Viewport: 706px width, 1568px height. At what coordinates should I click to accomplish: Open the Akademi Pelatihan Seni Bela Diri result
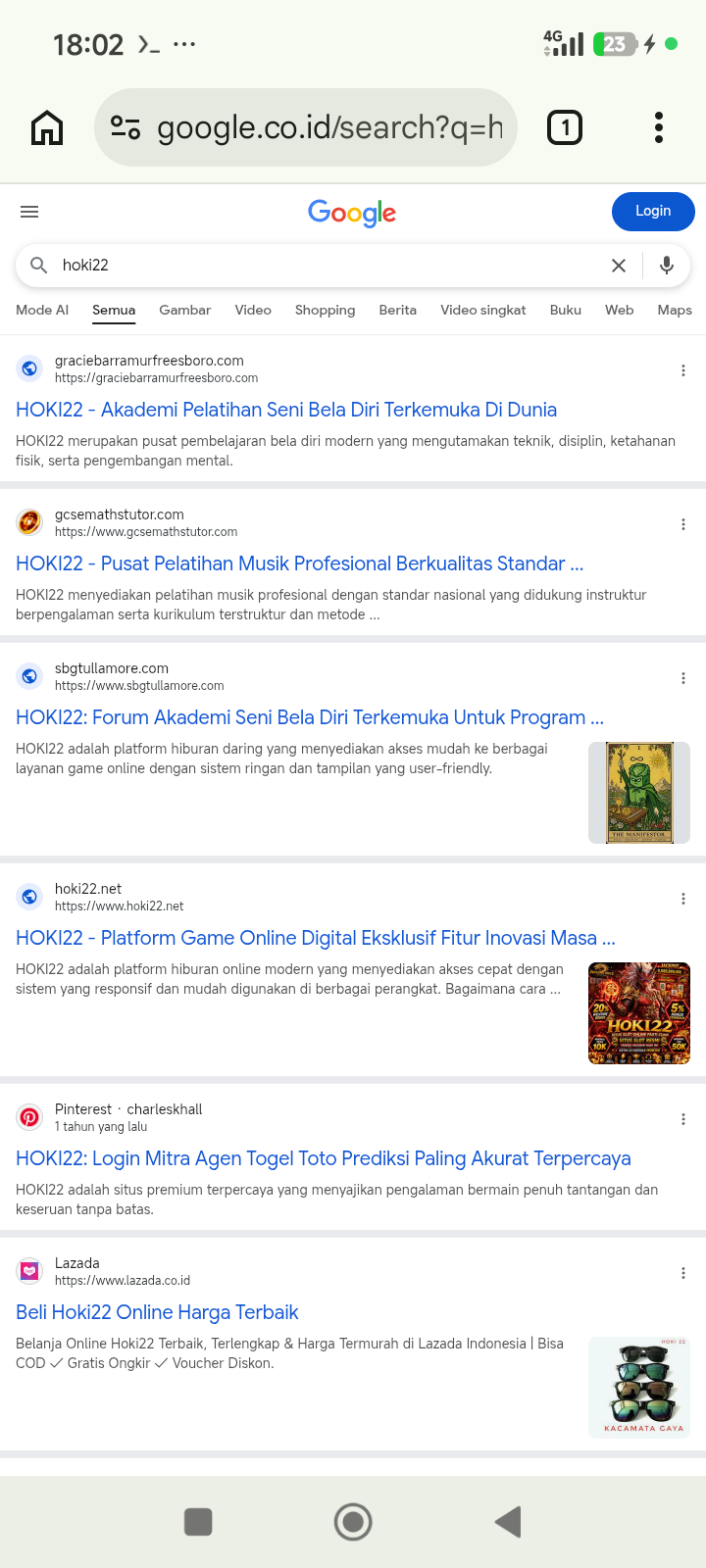(286, 410)
